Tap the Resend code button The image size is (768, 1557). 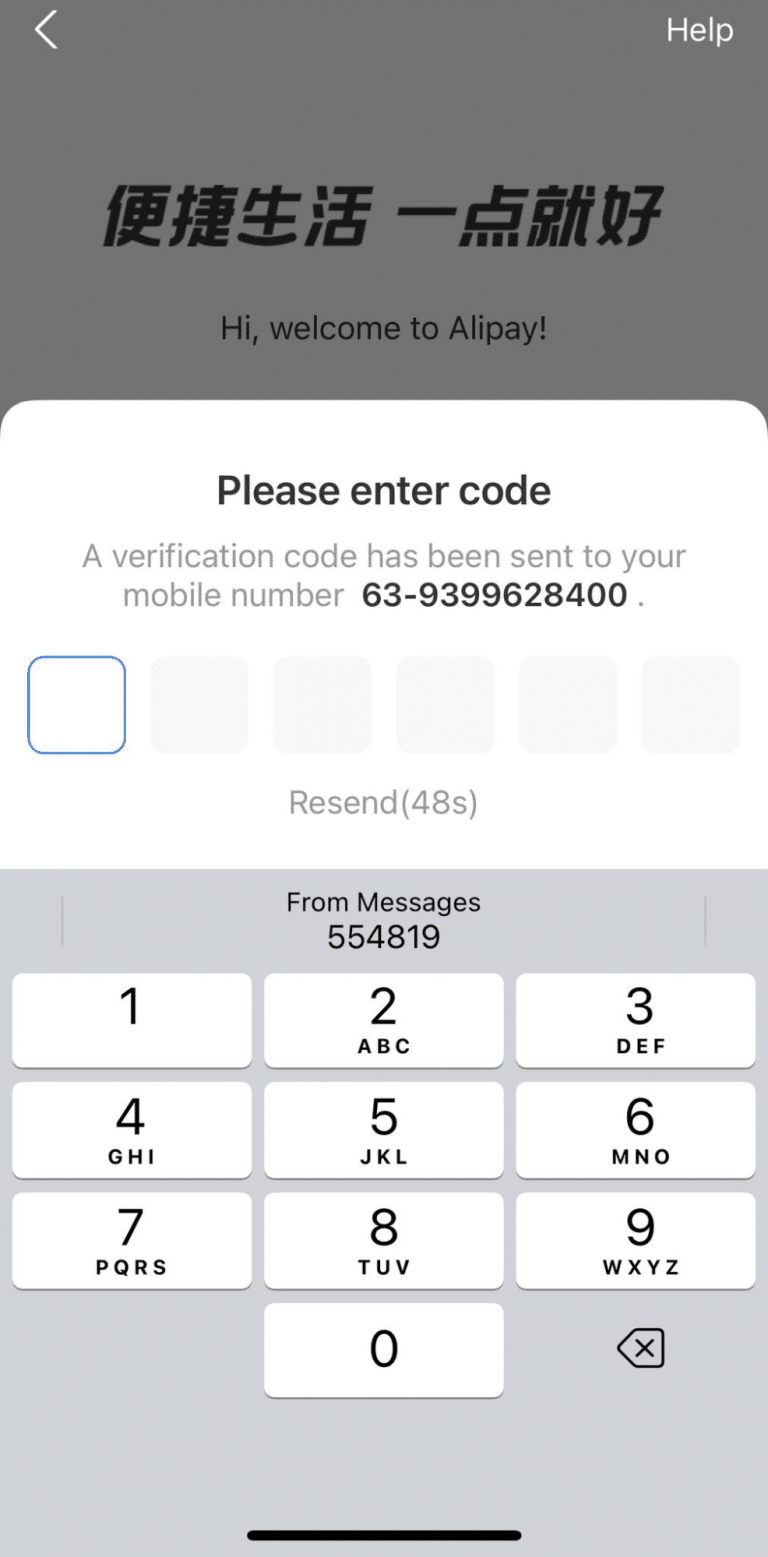383,802
